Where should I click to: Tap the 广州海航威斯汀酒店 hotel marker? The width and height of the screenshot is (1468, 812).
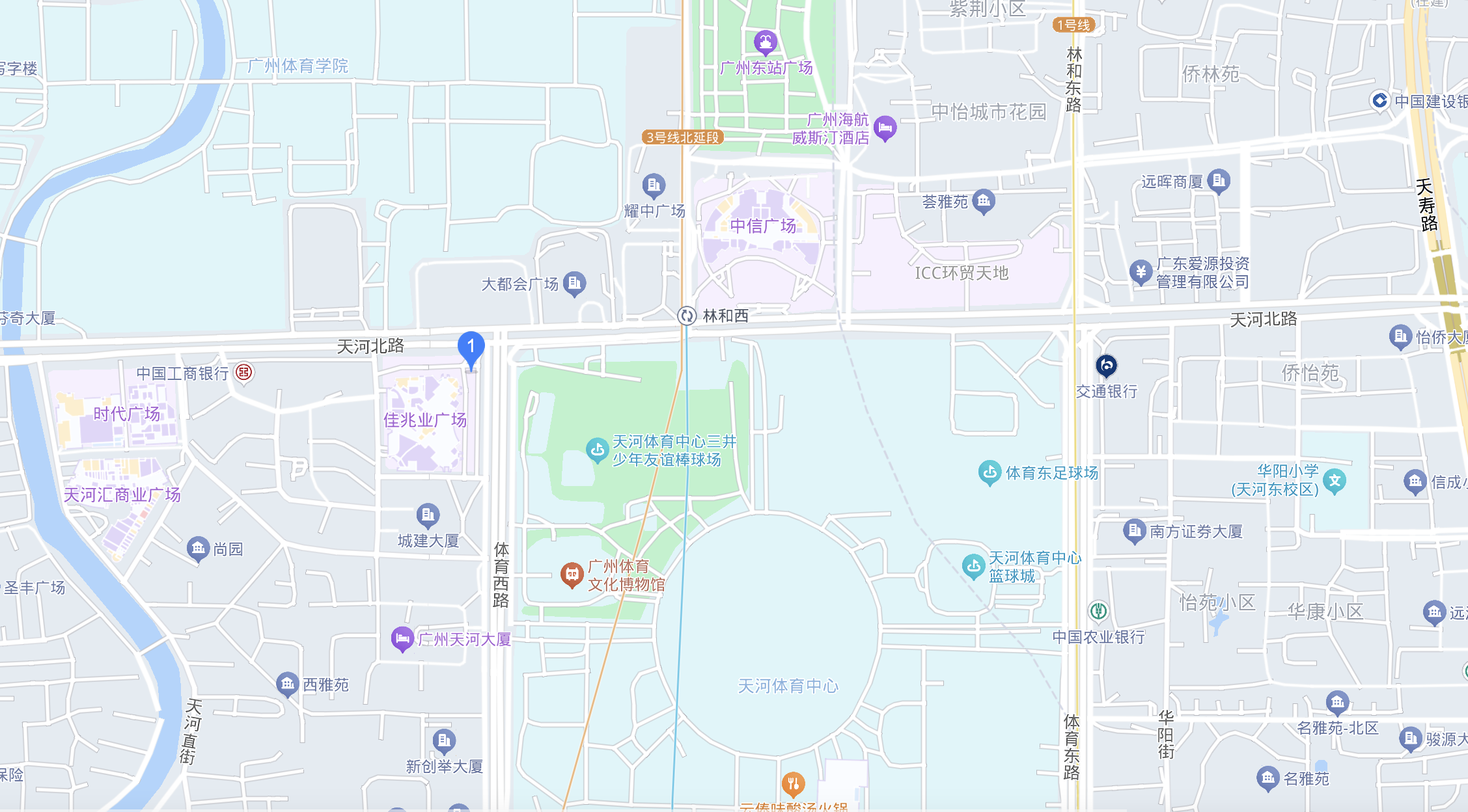(x=885, y=128)
